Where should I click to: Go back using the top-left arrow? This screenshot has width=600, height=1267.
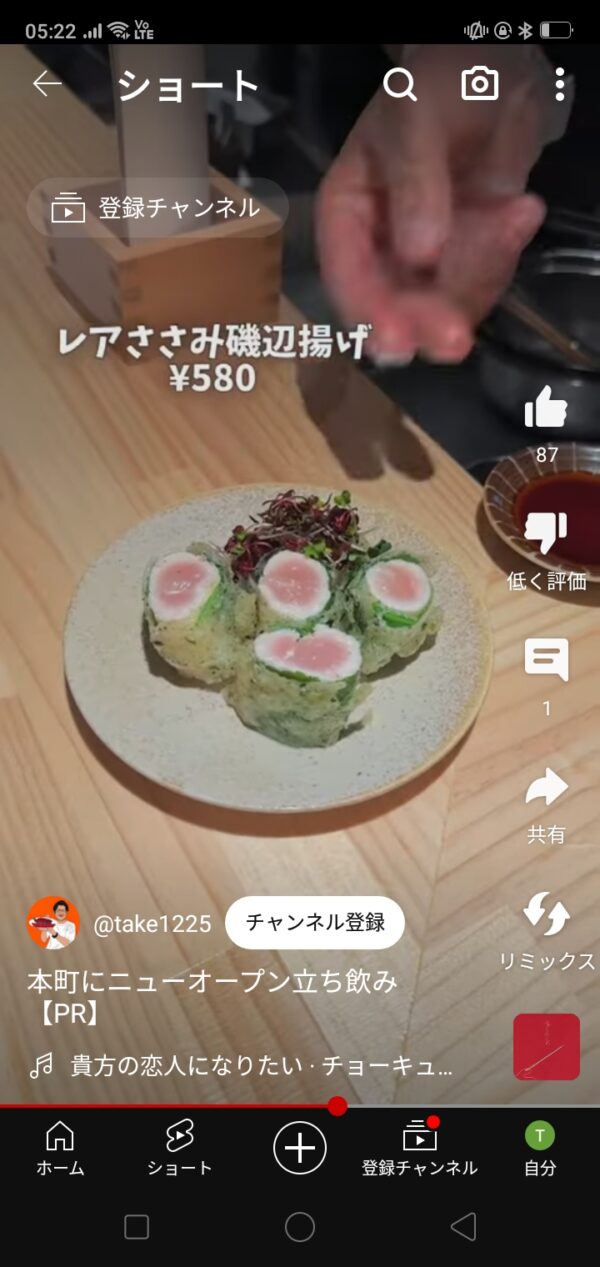click(x=47, y=85)
